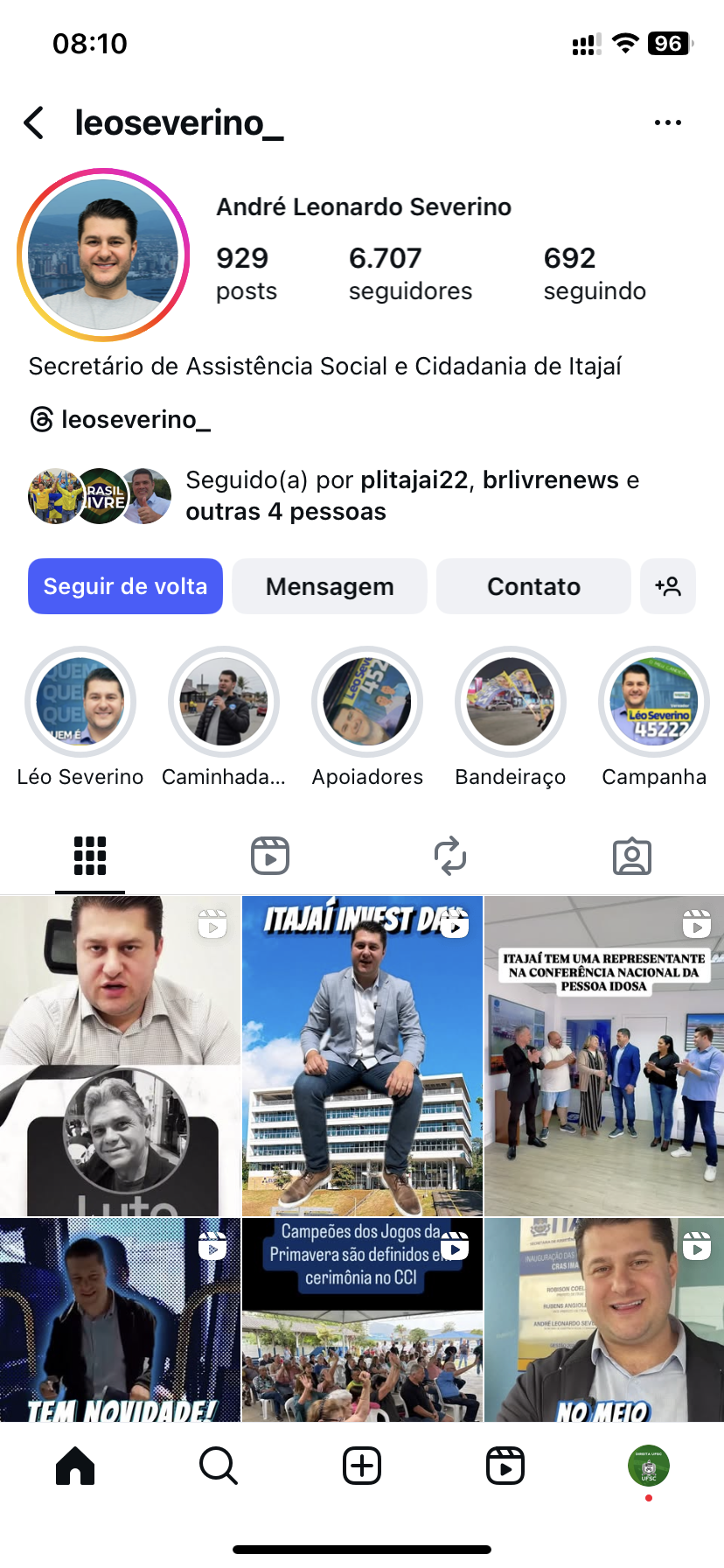This screenshot has width=724, height=1568.
Task: Show suggested accounts via add-person icon
Action: (668, 586)
